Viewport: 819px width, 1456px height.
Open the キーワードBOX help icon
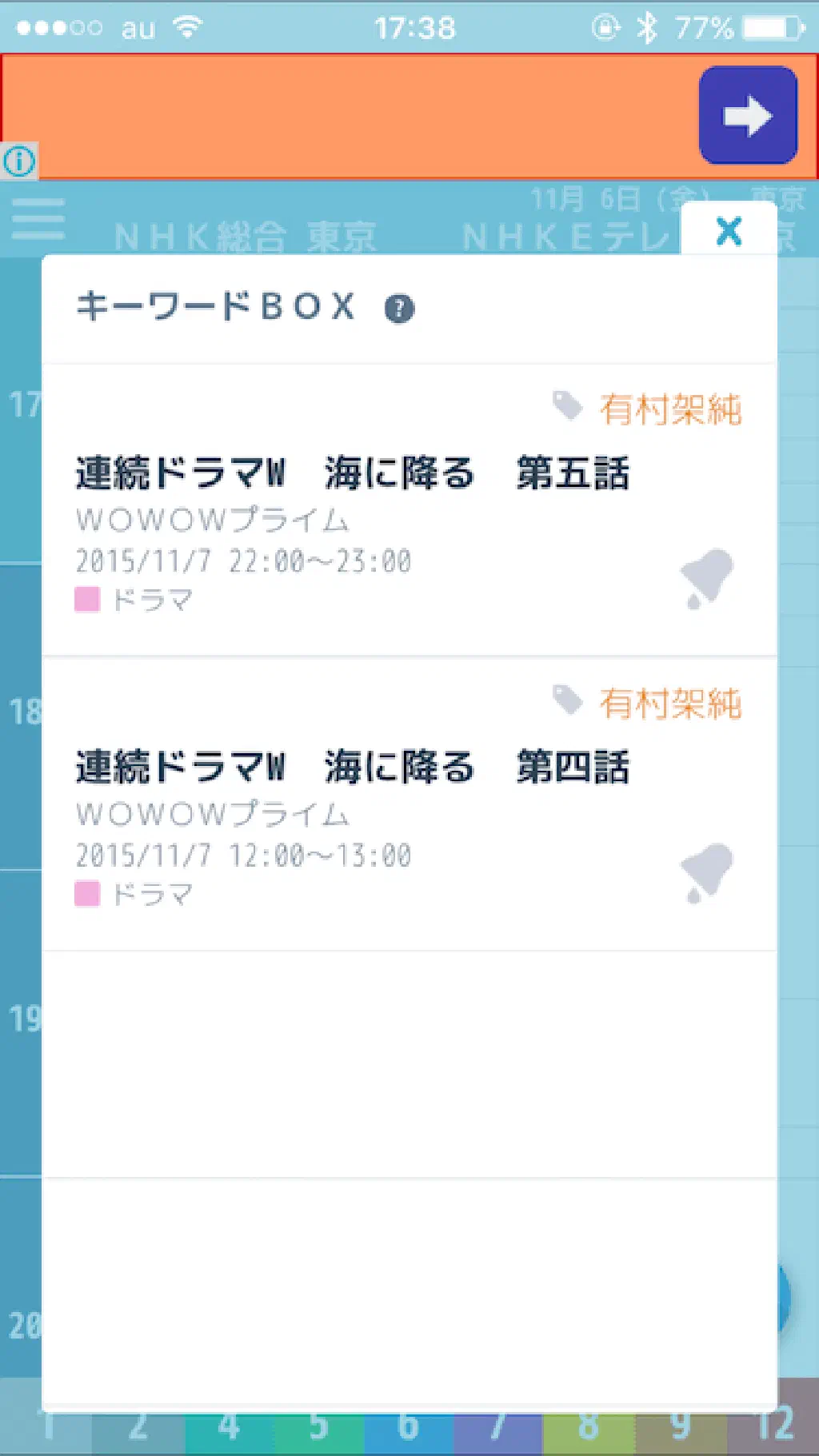[399, 309]
